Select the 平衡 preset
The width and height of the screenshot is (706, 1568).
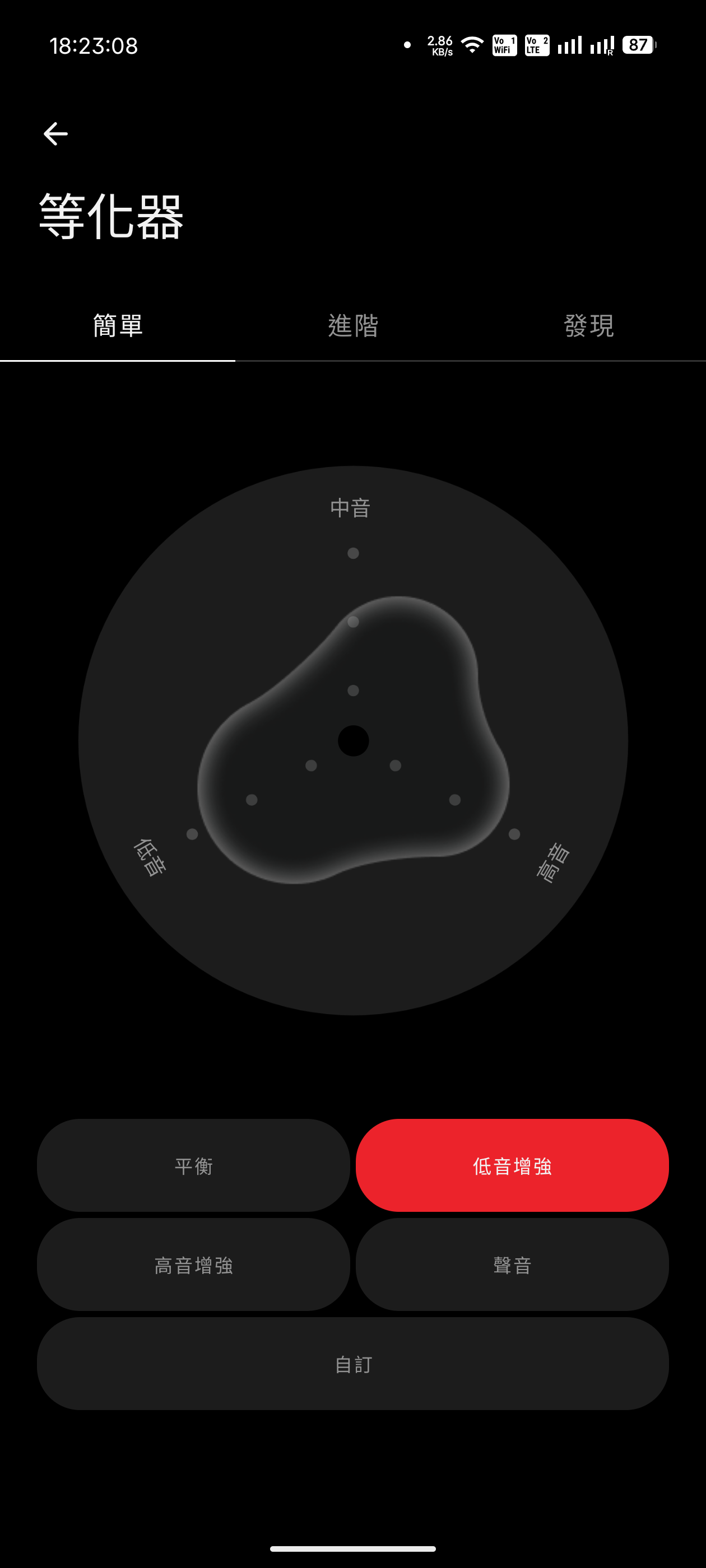(x=193, y=1165)
